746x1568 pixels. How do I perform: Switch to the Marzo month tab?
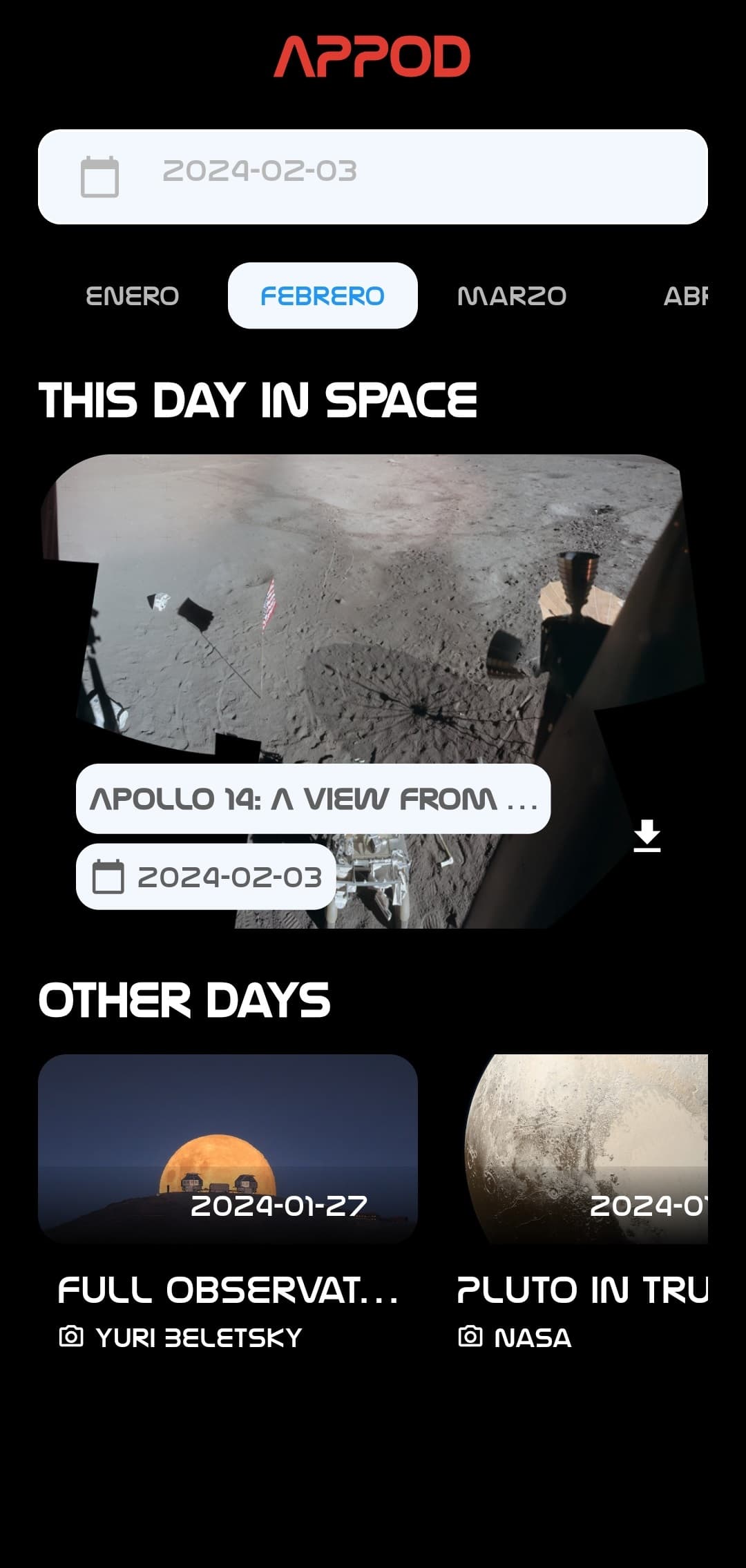click(x=512, y=296)
